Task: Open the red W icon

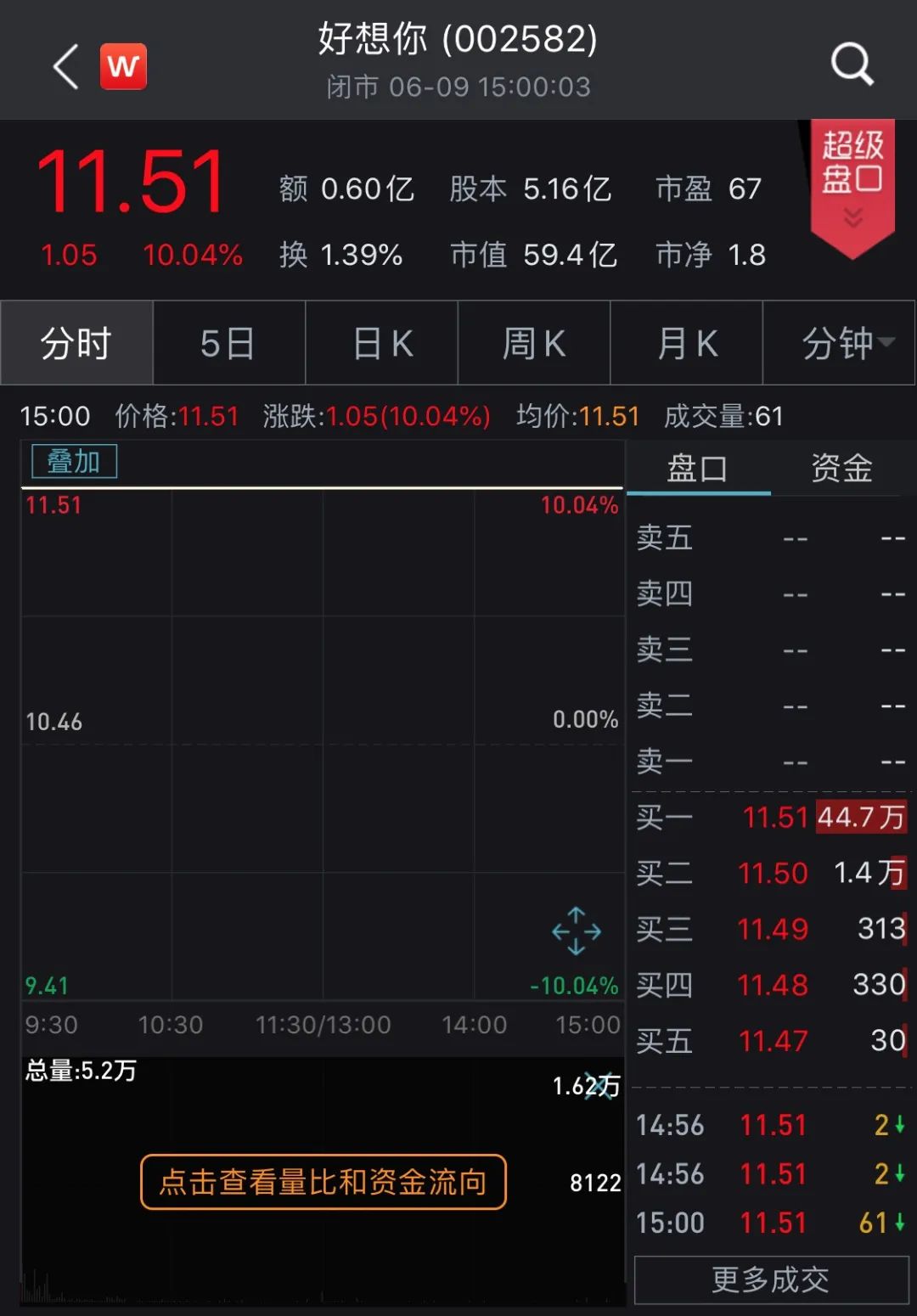Action: 123,66
